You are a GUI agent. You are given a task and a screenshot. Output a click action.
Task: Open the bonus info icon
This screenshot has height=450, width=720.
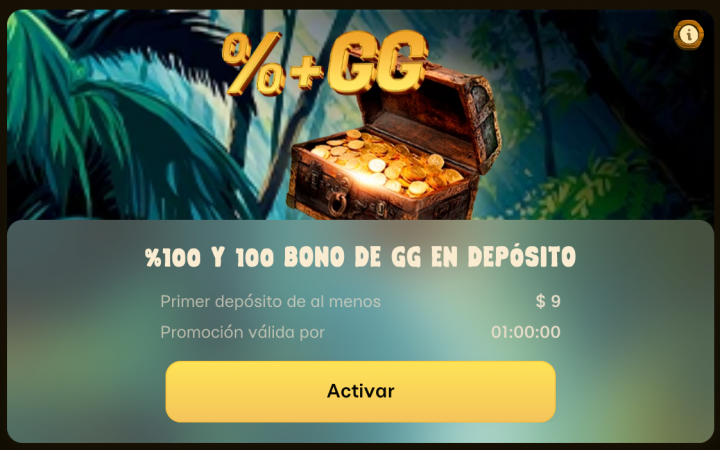(x=688, y=35)
